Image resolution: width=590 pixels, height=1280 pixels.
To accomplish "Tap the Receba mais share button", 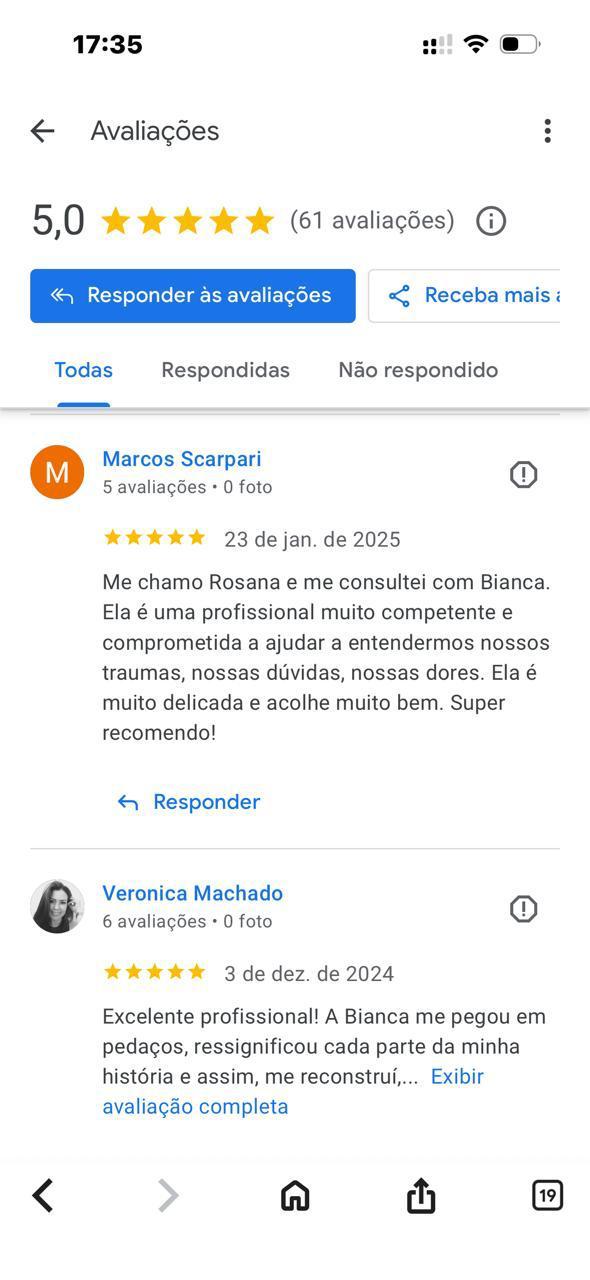I will pyautogui.click(x=464, y=296).
